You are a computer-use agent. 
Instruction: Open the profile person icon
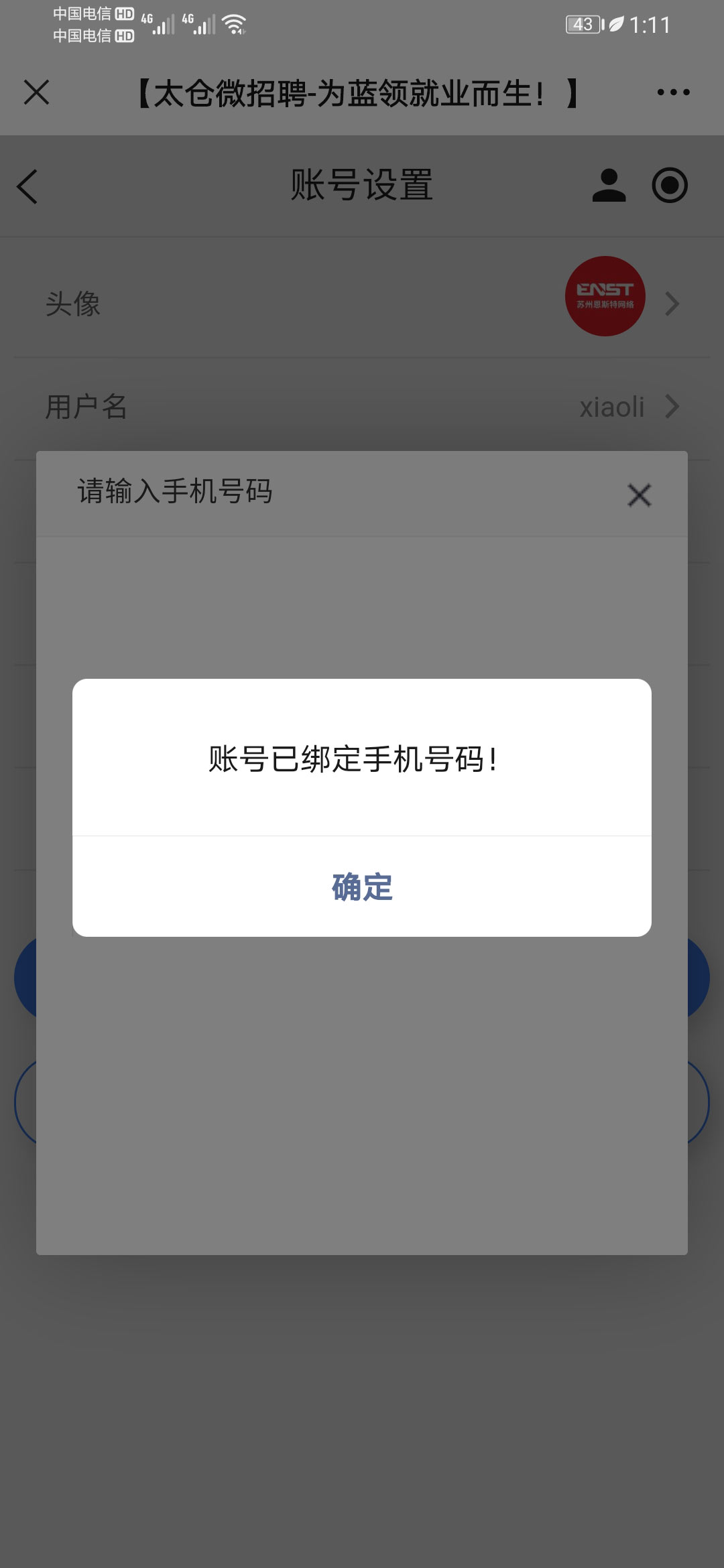click(609, 186)
